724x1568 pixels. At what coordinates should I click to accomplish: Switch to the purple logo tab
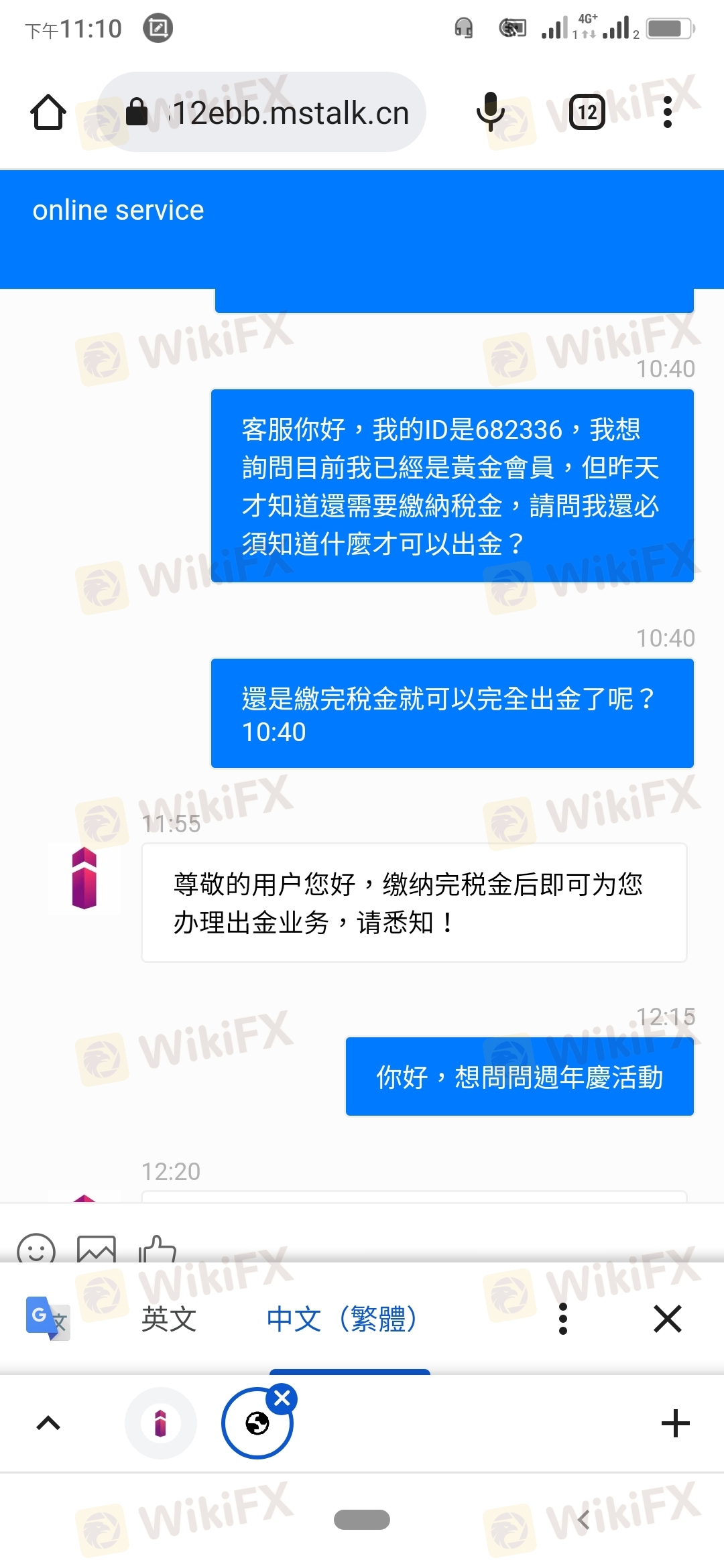161,1423
